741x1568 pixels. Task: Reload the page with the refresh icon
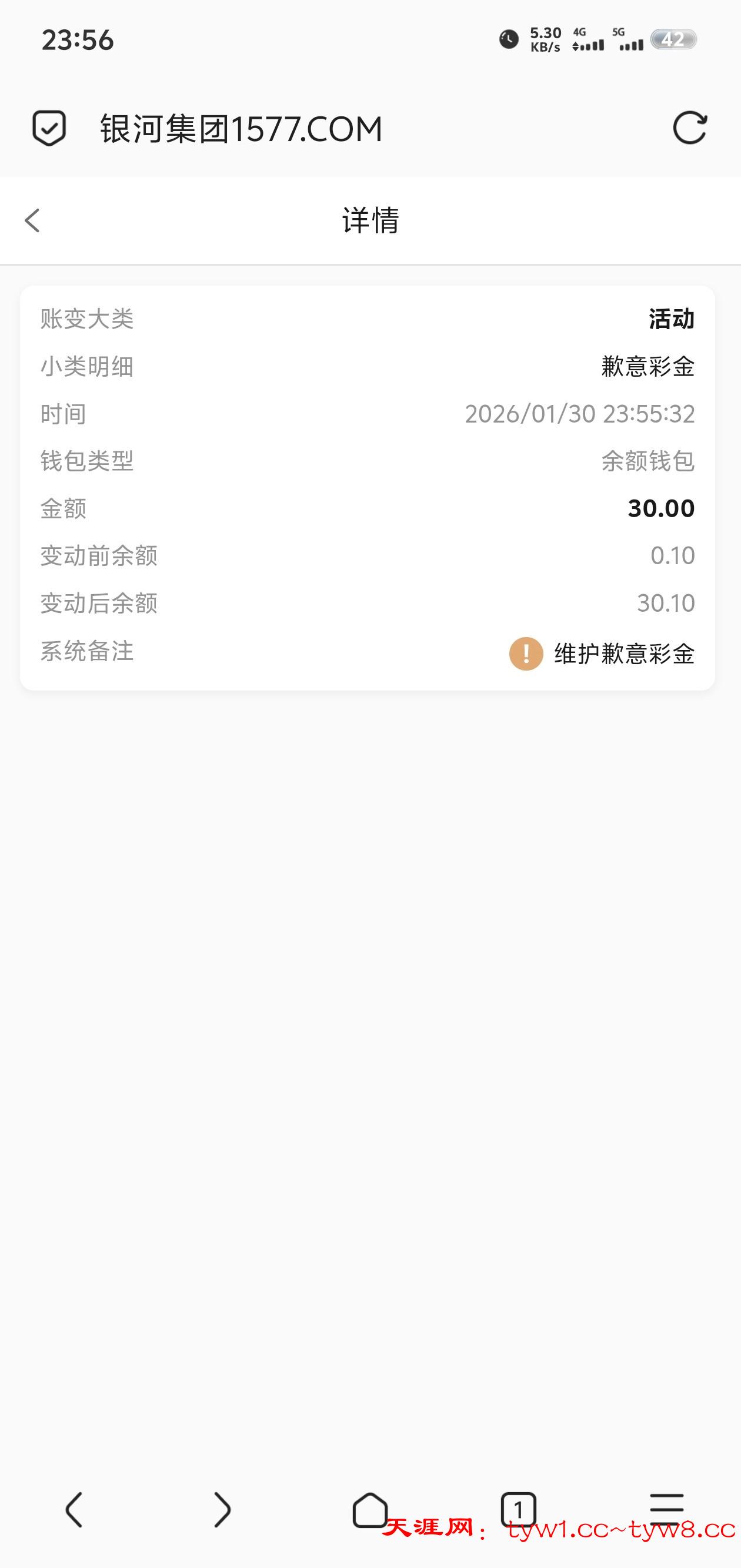(x=689, y=128)
